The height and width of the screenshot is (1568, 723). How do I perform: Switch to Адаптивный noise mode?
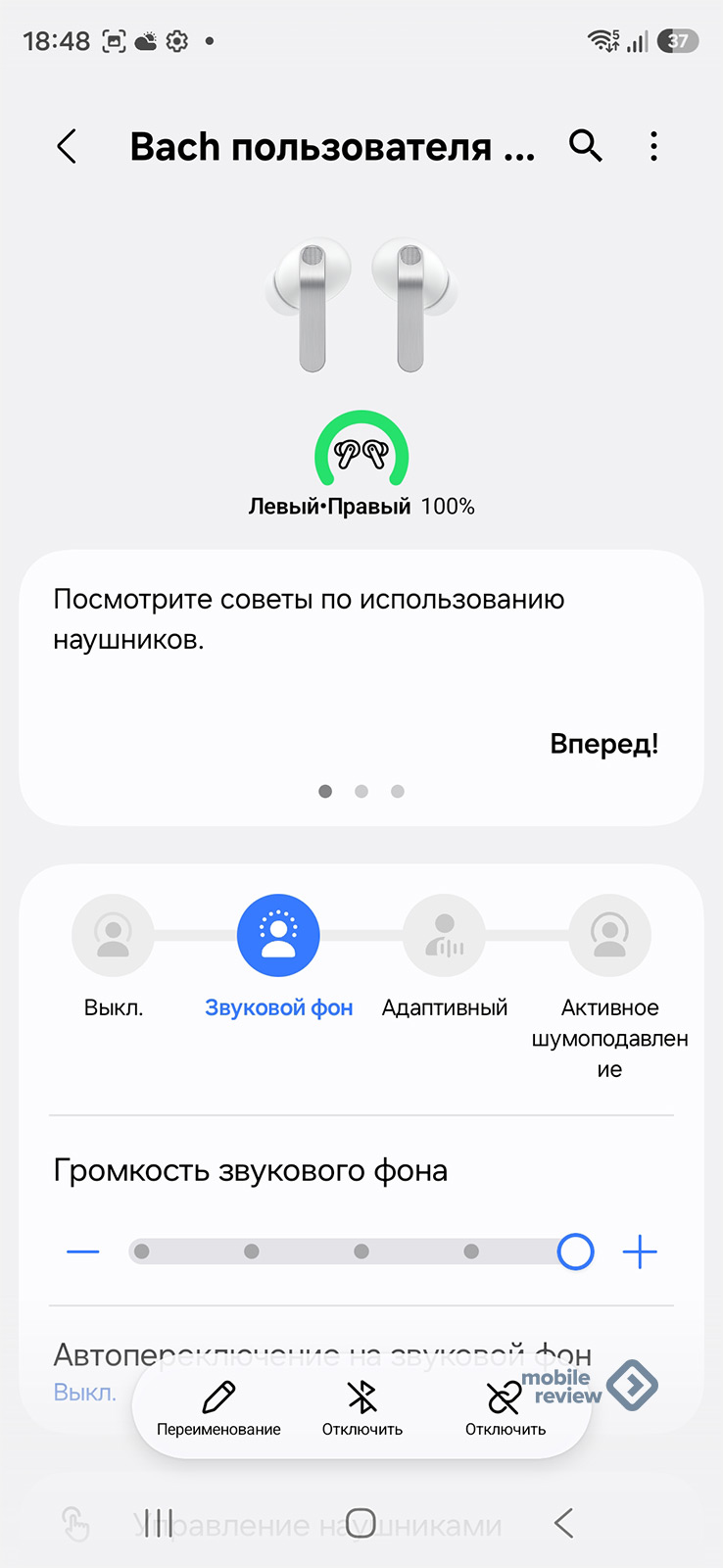(x=444, y=937)
